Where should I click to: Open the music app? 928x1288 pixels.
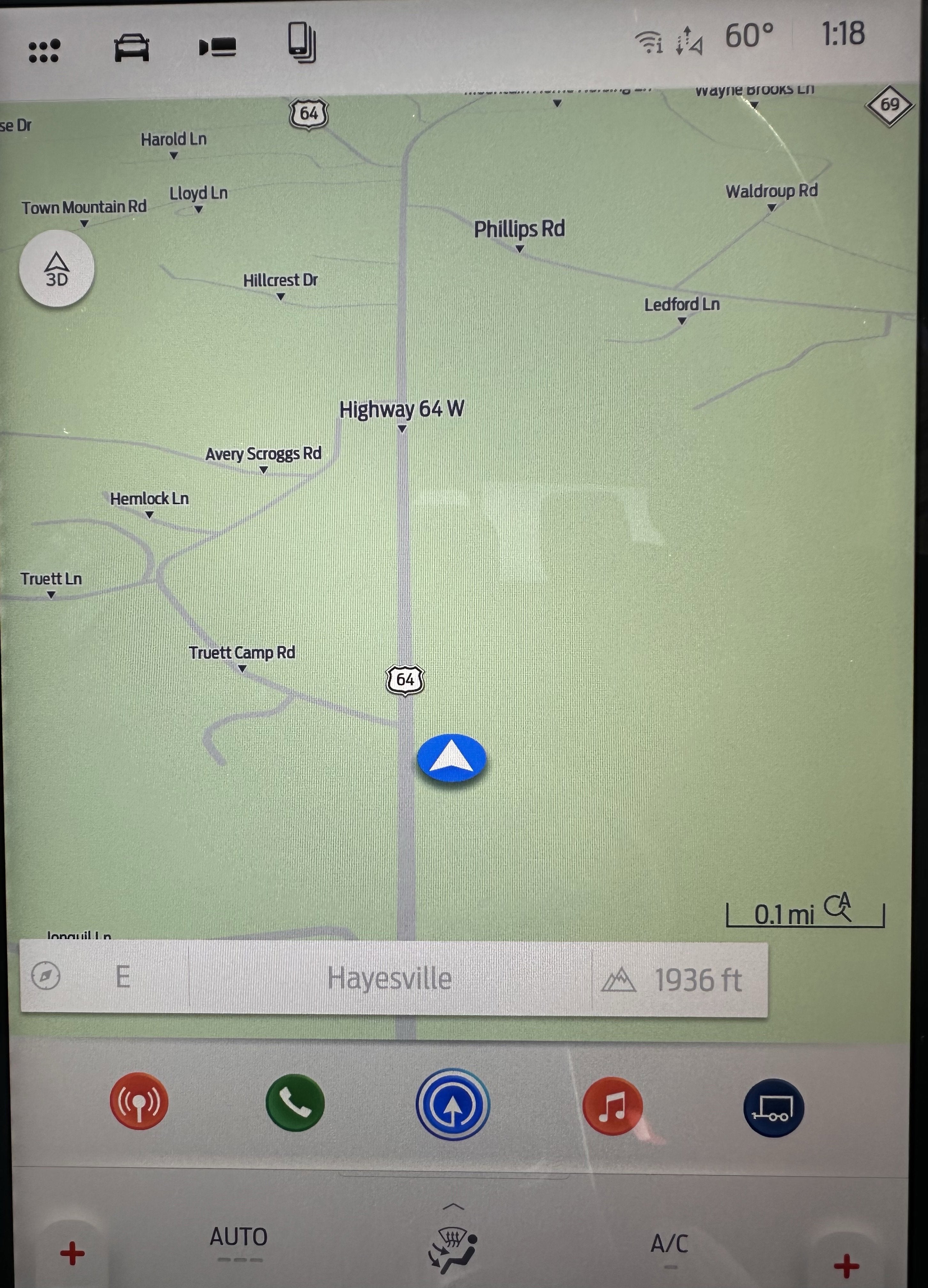point(612,1106)
